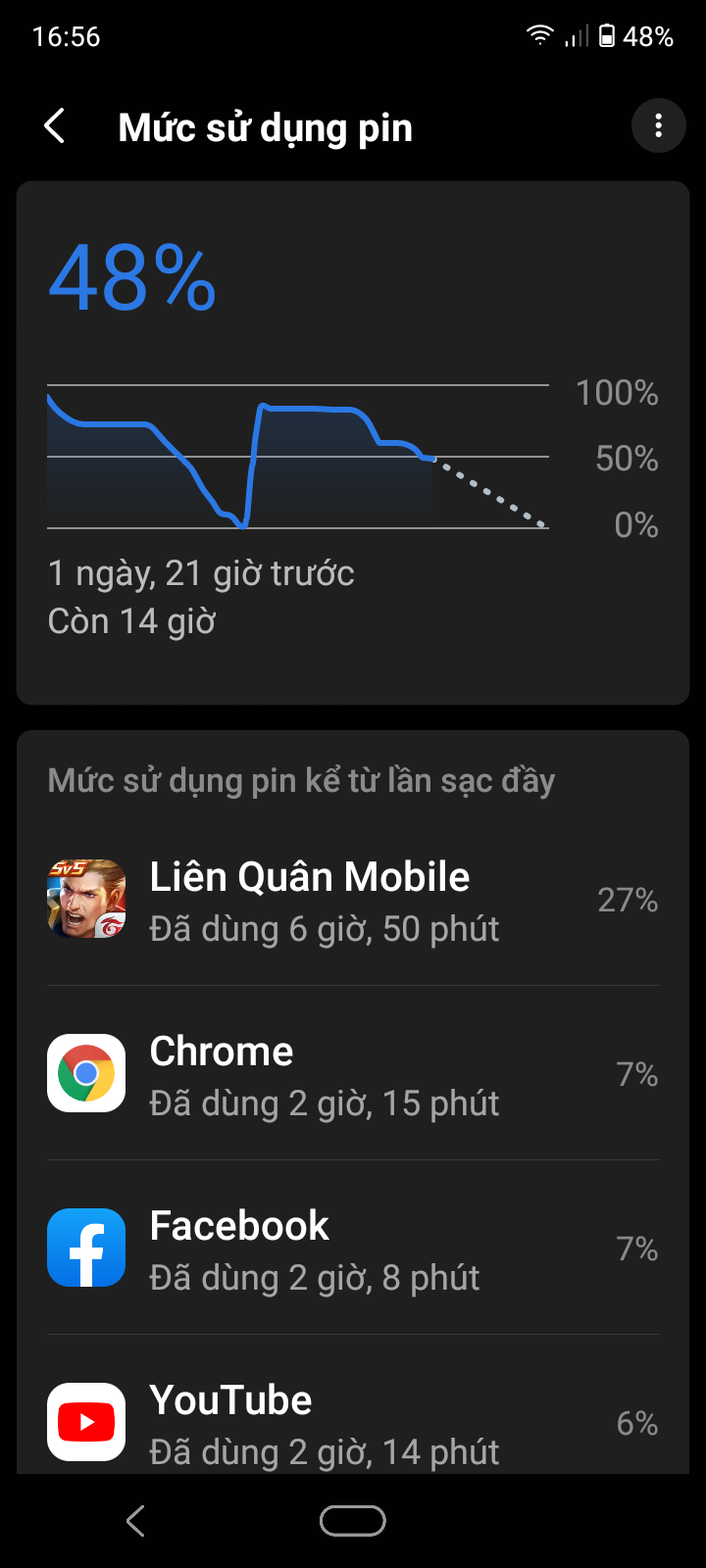
Task: View Chrome battery usage details
Action: click(x=353, y=1074)
